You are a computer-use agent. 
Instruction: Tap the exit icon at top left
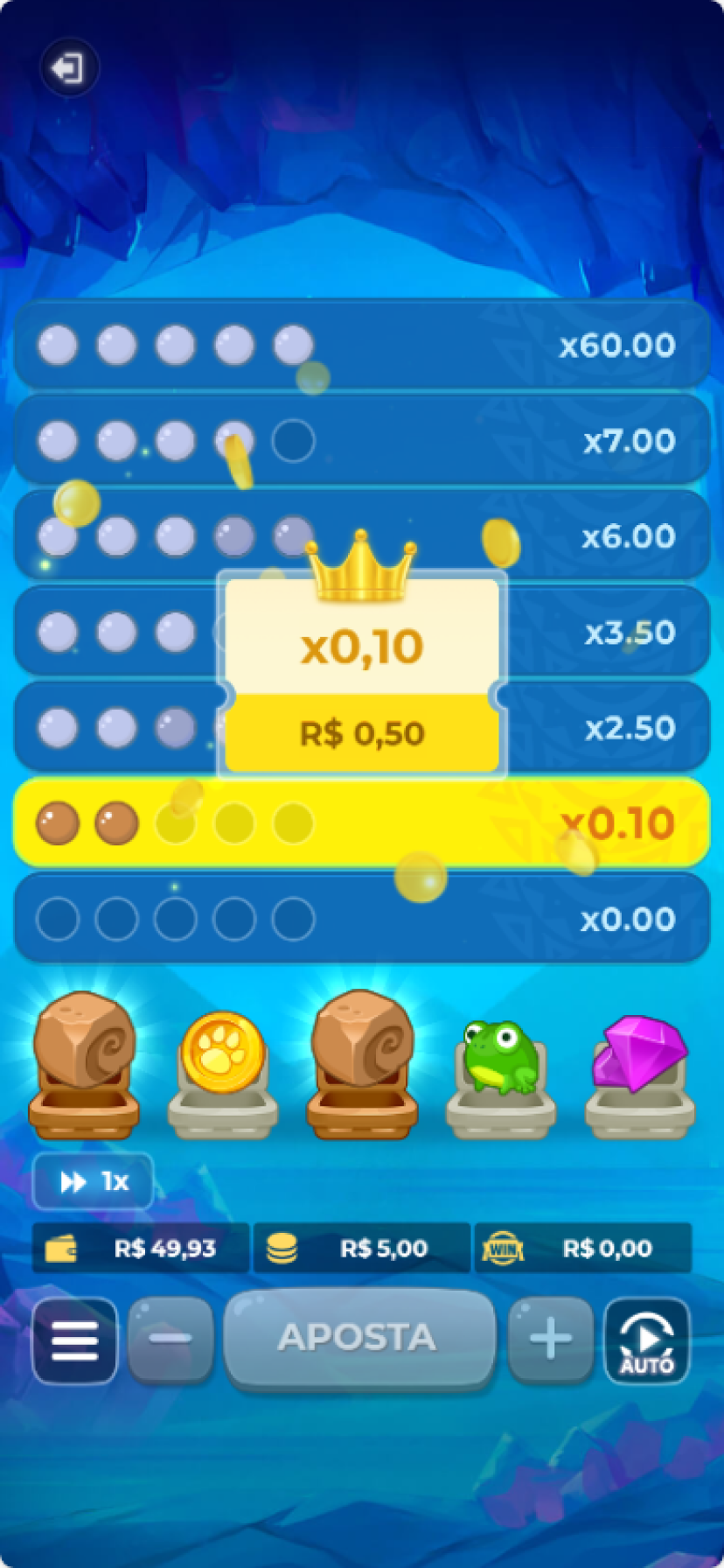point(68,67)
